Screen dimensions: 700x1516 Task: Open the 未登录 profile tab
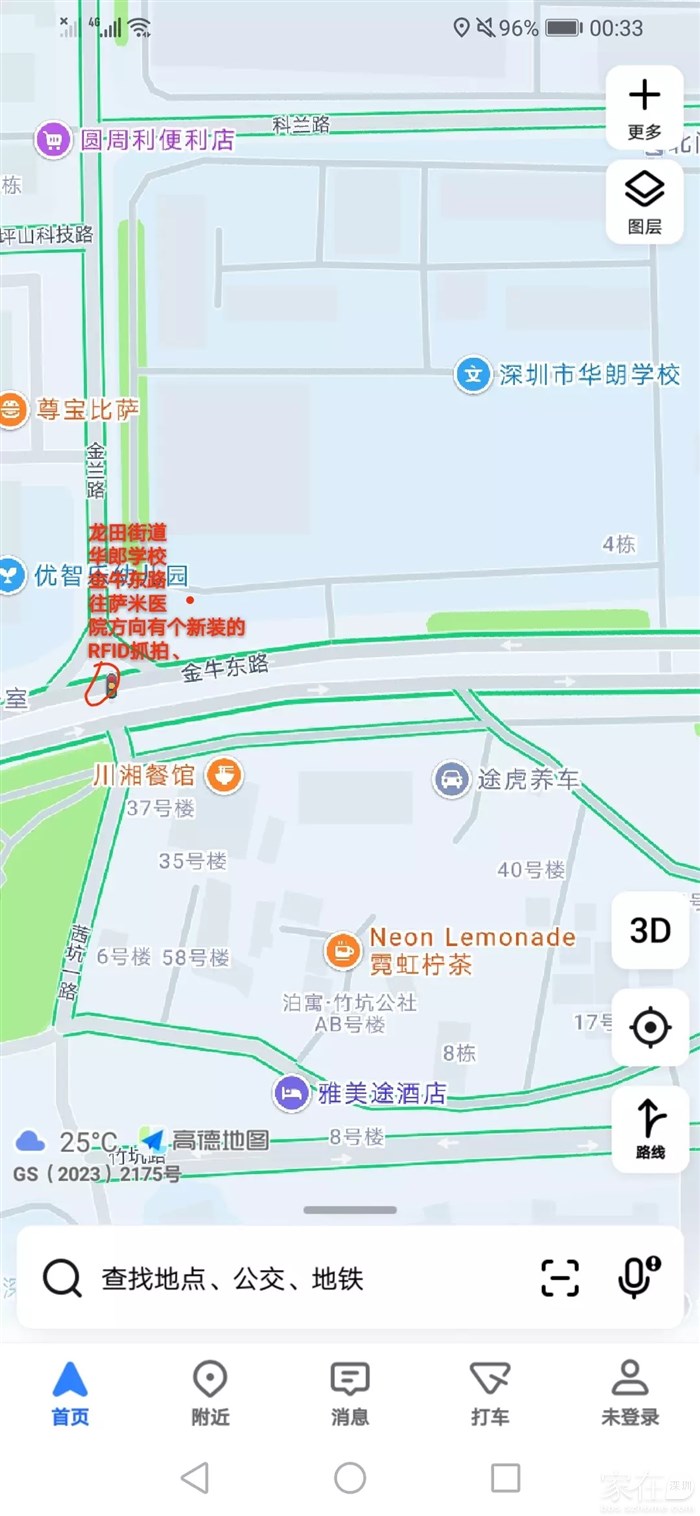tap(630, 1392)
